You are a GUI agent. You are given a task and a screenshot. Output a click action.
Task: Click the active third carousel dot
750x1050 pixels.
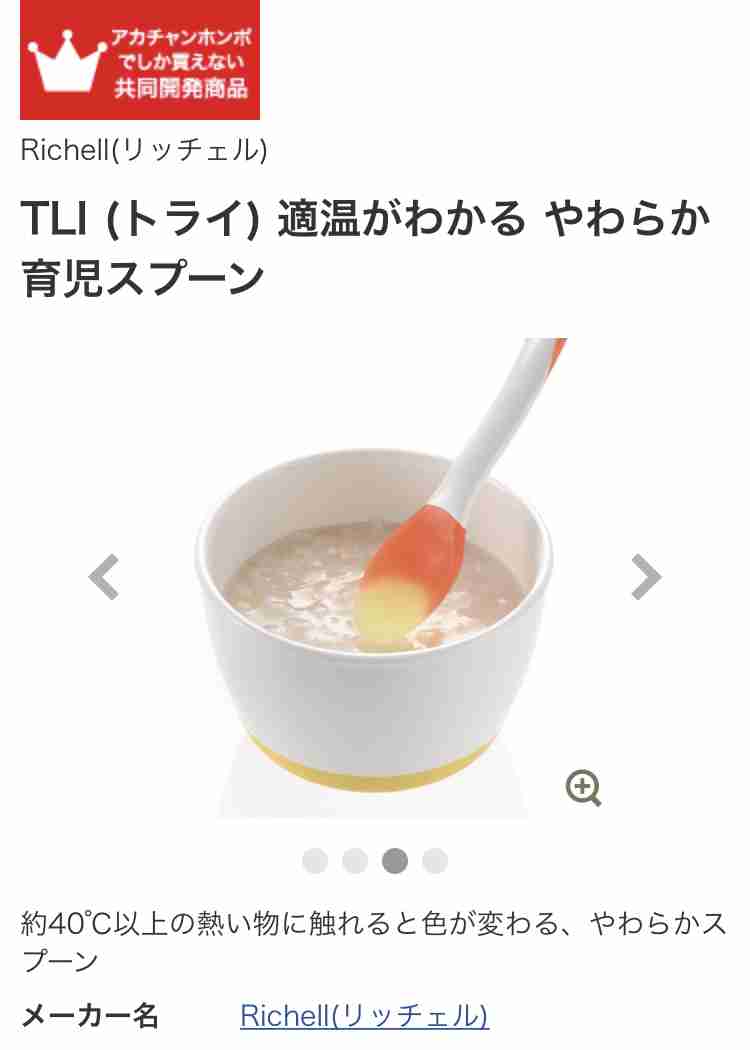(x=394, y=858)
